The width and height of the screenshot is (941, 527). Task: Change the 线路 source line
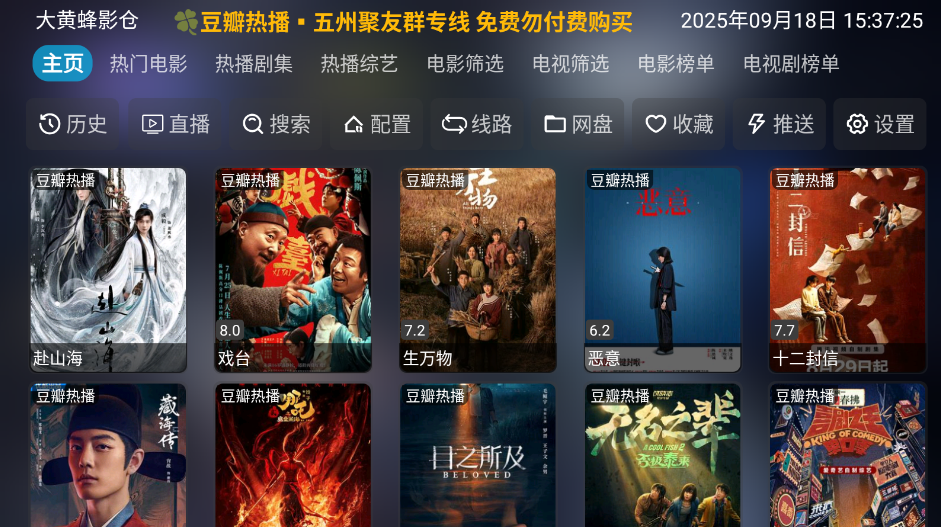(x=478, y=124)
